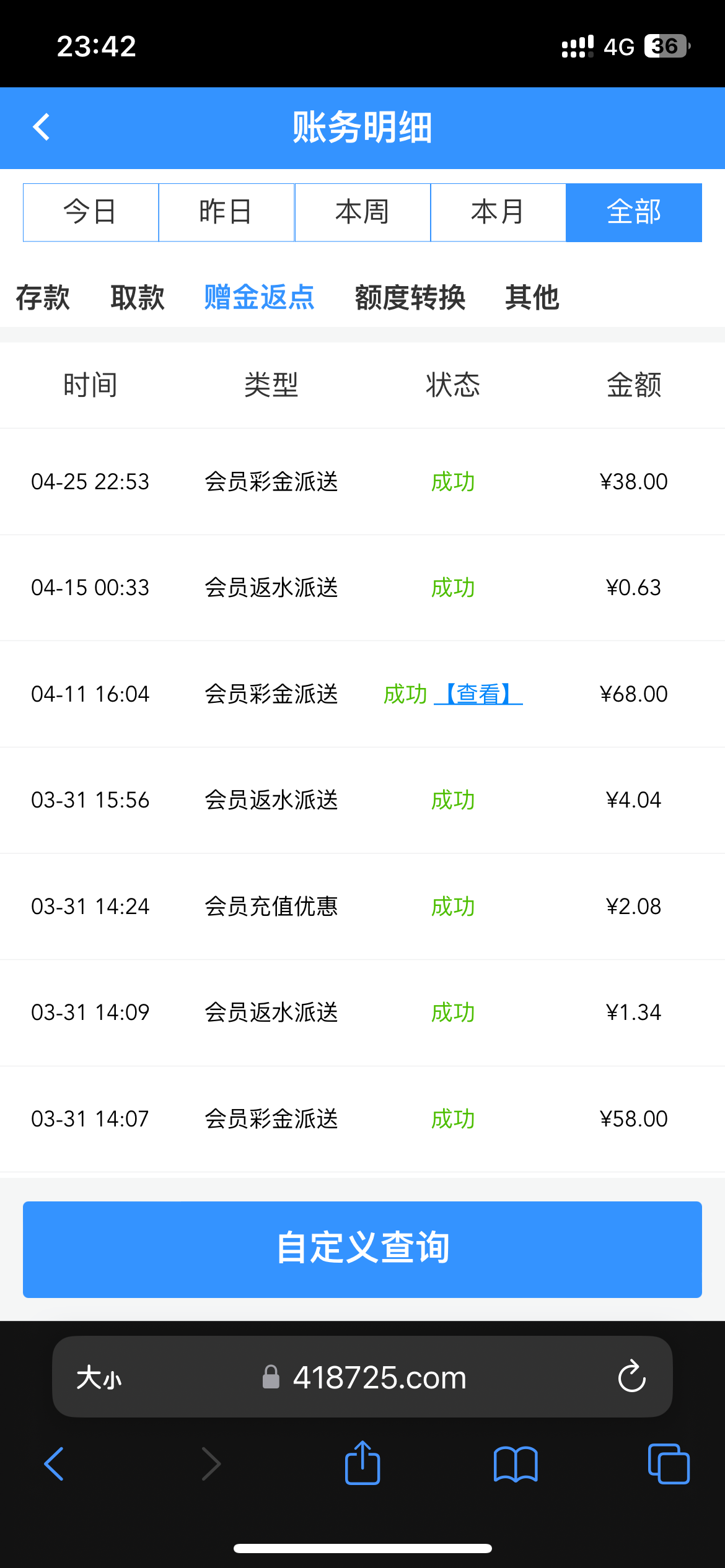Filter by 本月

[498, 212]
